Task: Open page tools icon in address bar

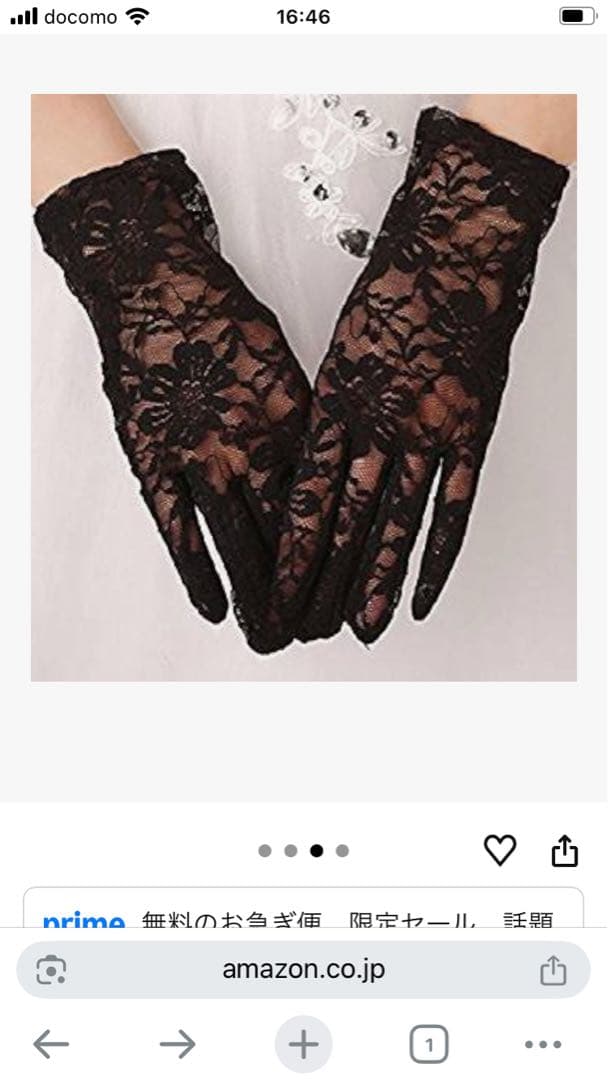Action: pos(51,970)
